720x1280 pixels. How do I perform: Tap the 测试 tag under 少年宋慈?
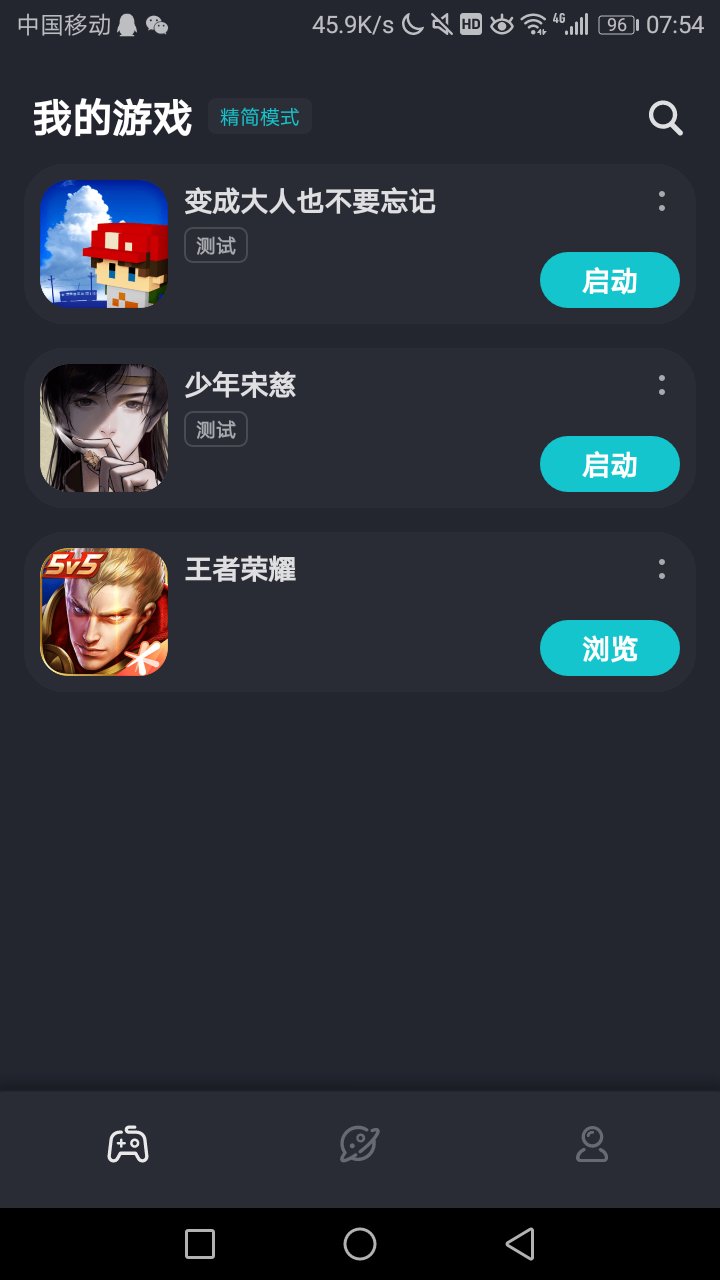[x=215, y=429]
